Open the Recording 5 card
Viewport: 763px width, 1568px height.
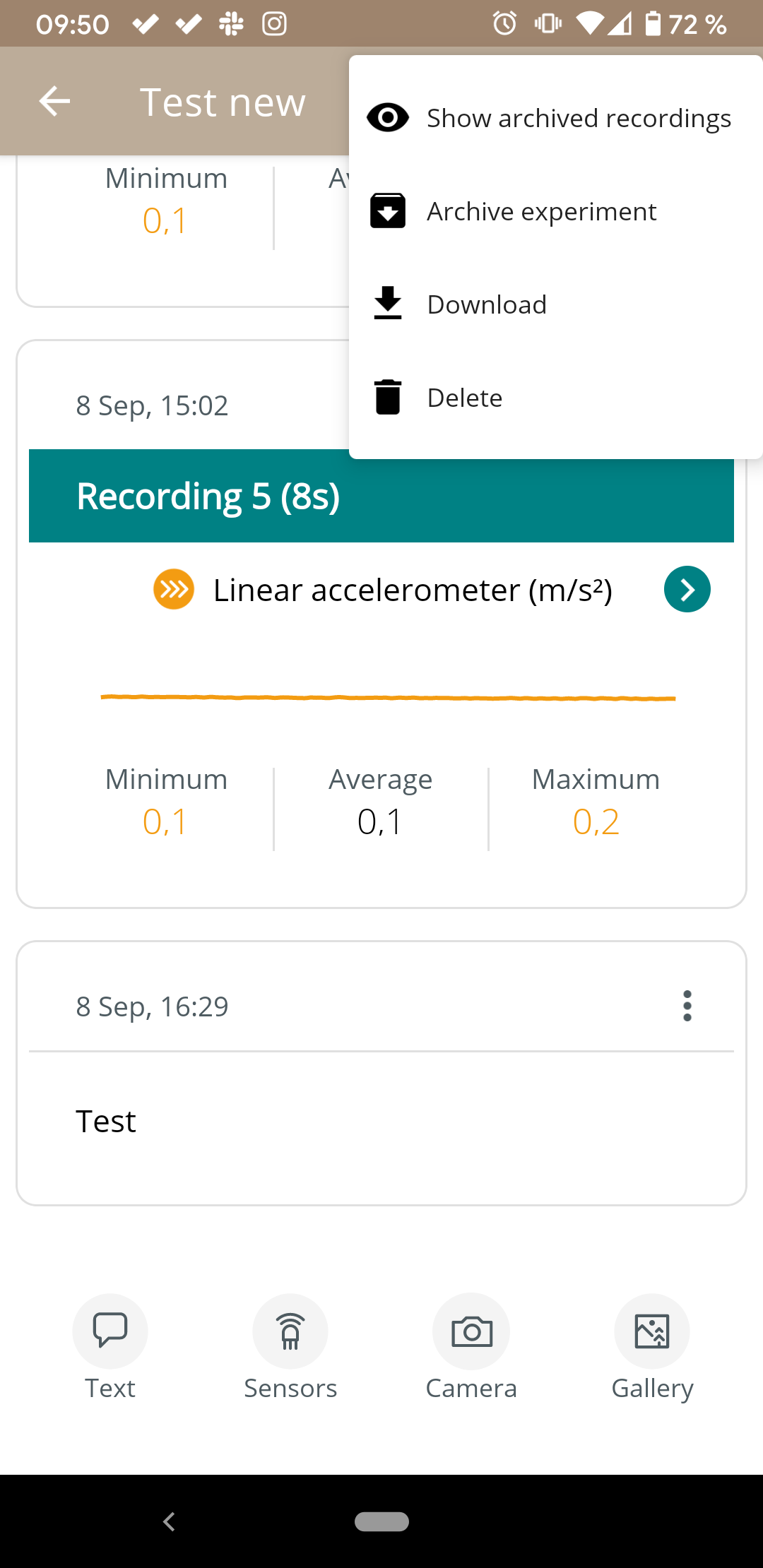pos(381,496)
